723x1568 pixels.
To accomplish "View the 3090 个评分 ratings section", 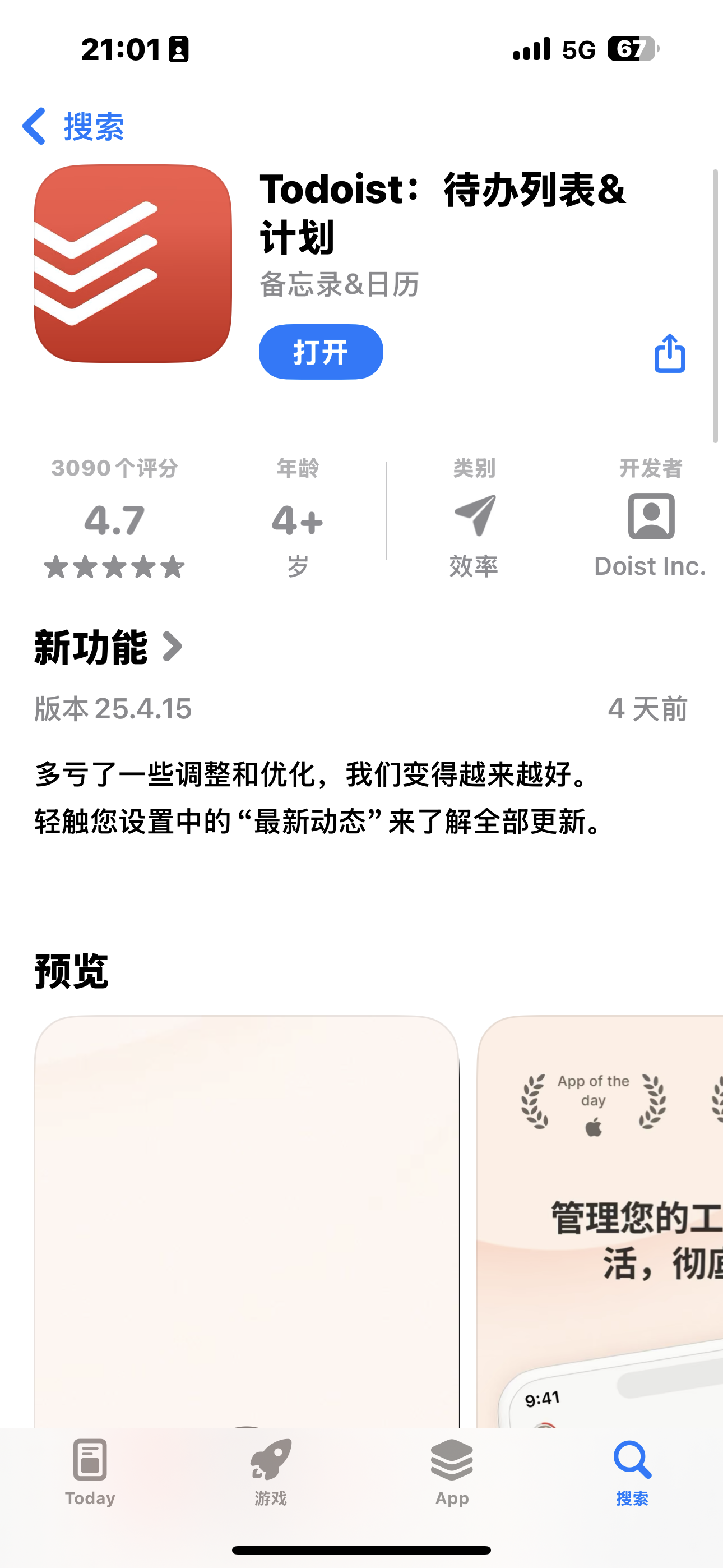I will point(114,518).
